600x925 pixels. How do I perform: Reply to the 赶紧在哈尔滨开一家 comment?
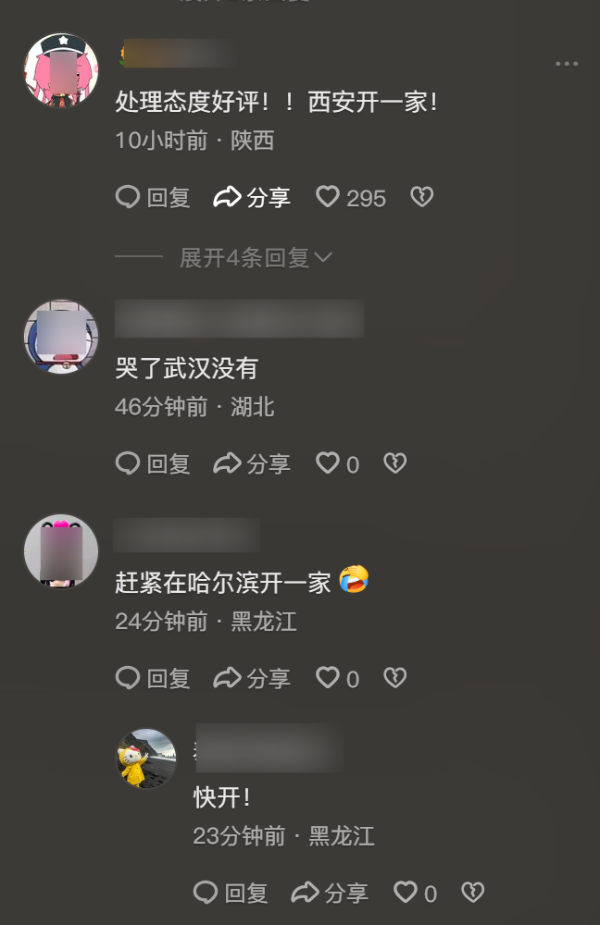152,679
